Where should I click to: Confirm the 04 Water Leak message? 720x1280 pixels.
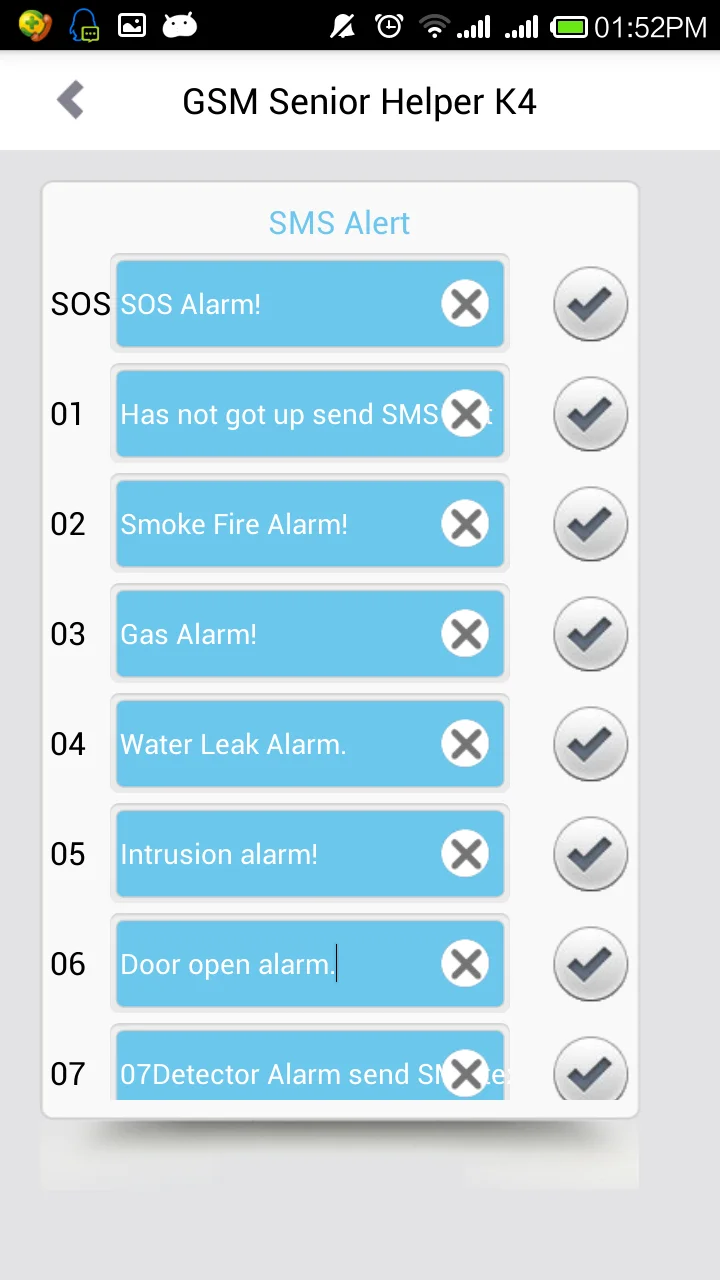[590, 744]
